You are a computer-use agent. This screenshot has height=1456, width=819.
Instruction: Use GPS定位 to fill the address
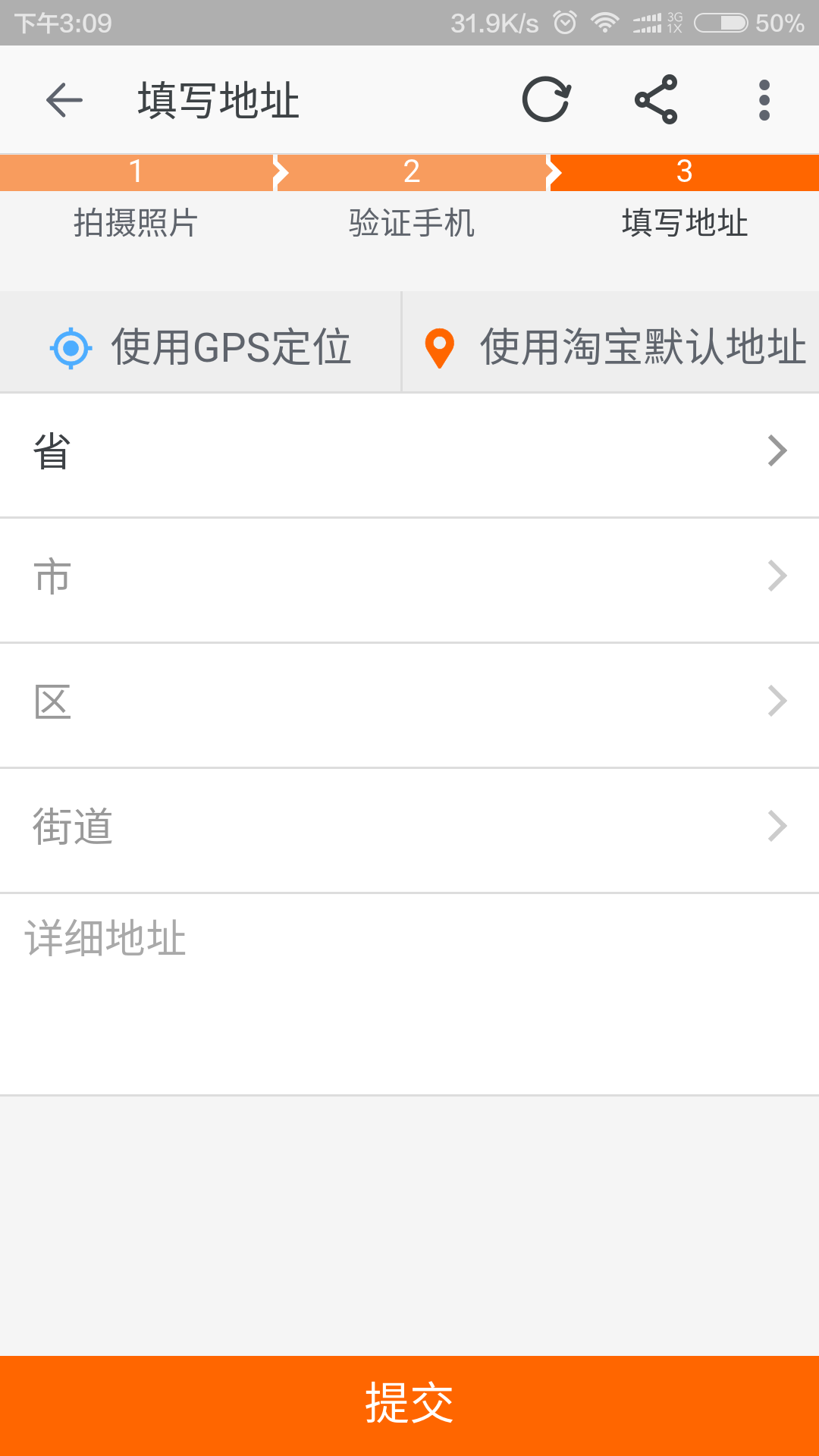200,347
